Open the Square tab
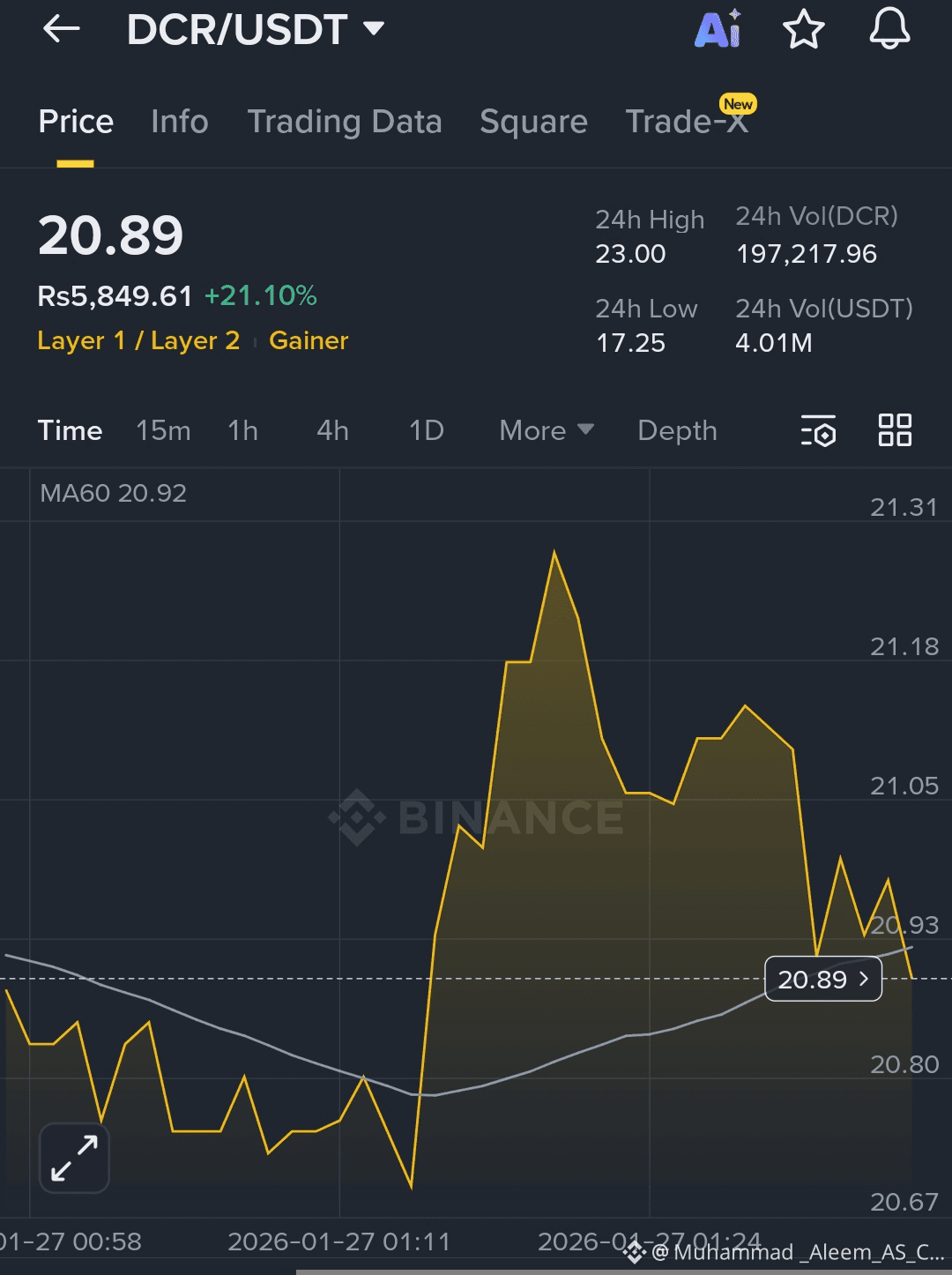The image size is (952, 1275). click(x=533, y=122)
